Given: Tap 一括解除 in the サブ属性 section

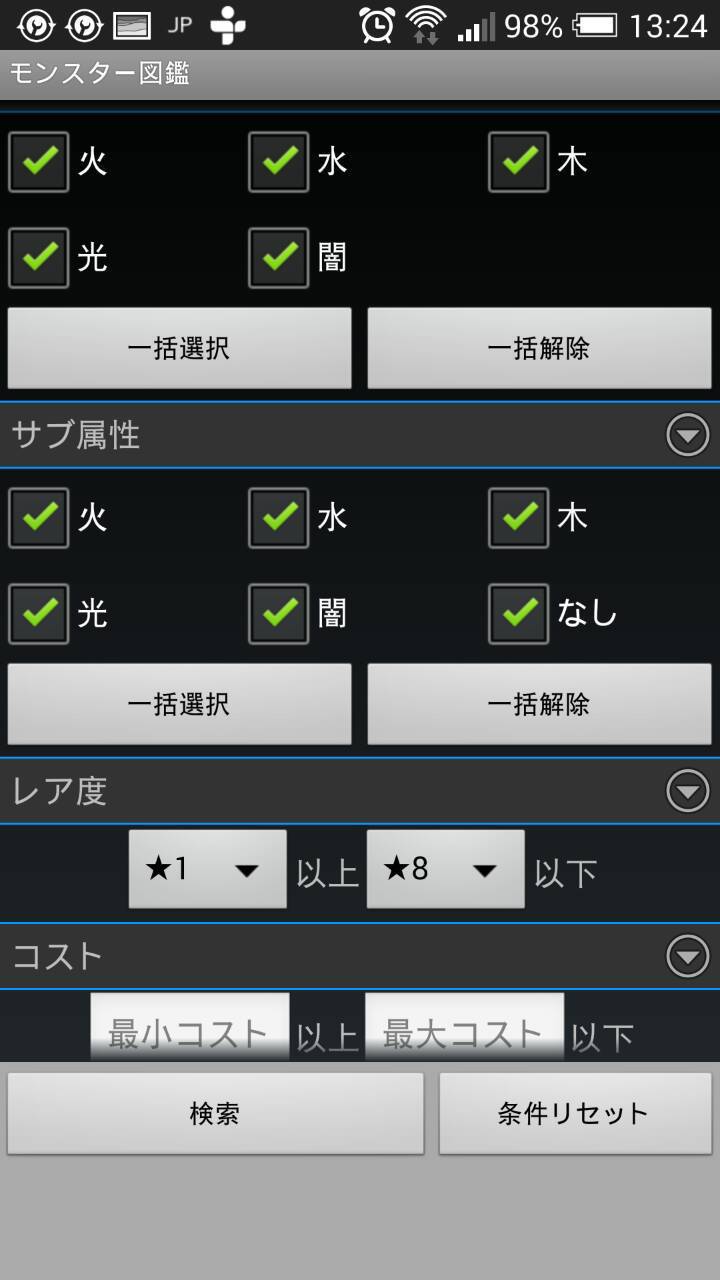Looking at the screenshot, I should point(540,704).
